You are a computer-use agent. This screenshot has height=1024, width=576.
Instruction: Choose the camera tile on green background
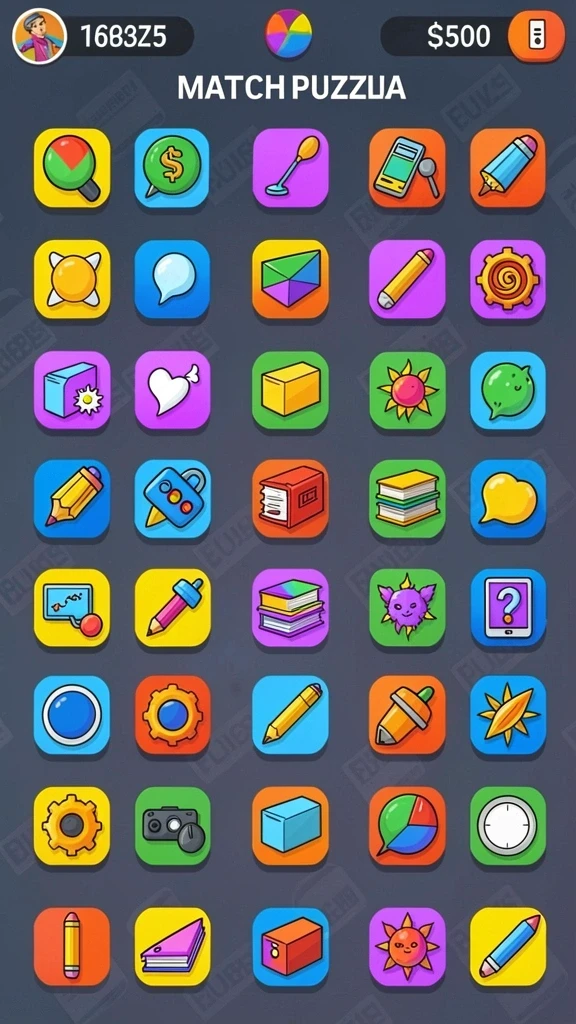(172, 826)
